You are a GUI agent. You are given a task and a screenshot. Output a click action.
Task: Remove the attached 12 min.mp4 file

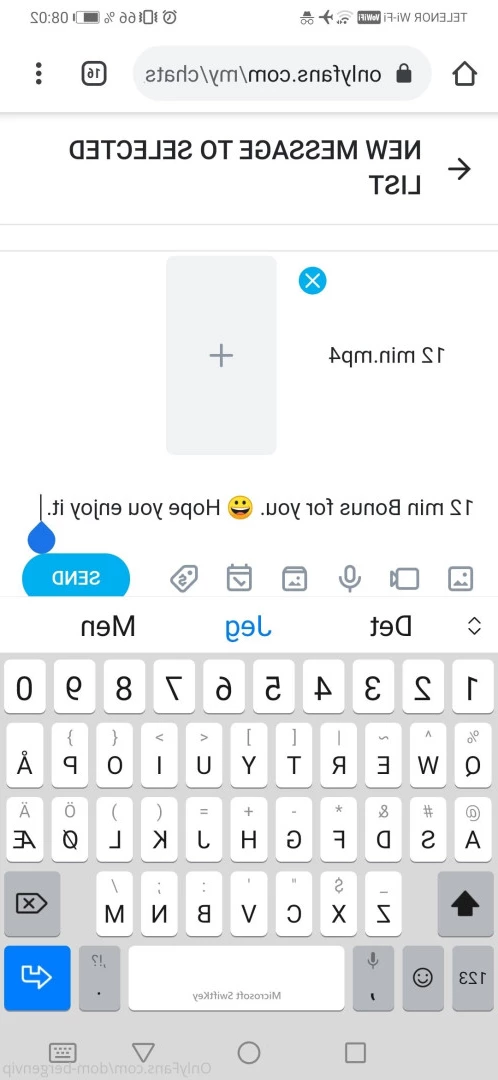313,280
